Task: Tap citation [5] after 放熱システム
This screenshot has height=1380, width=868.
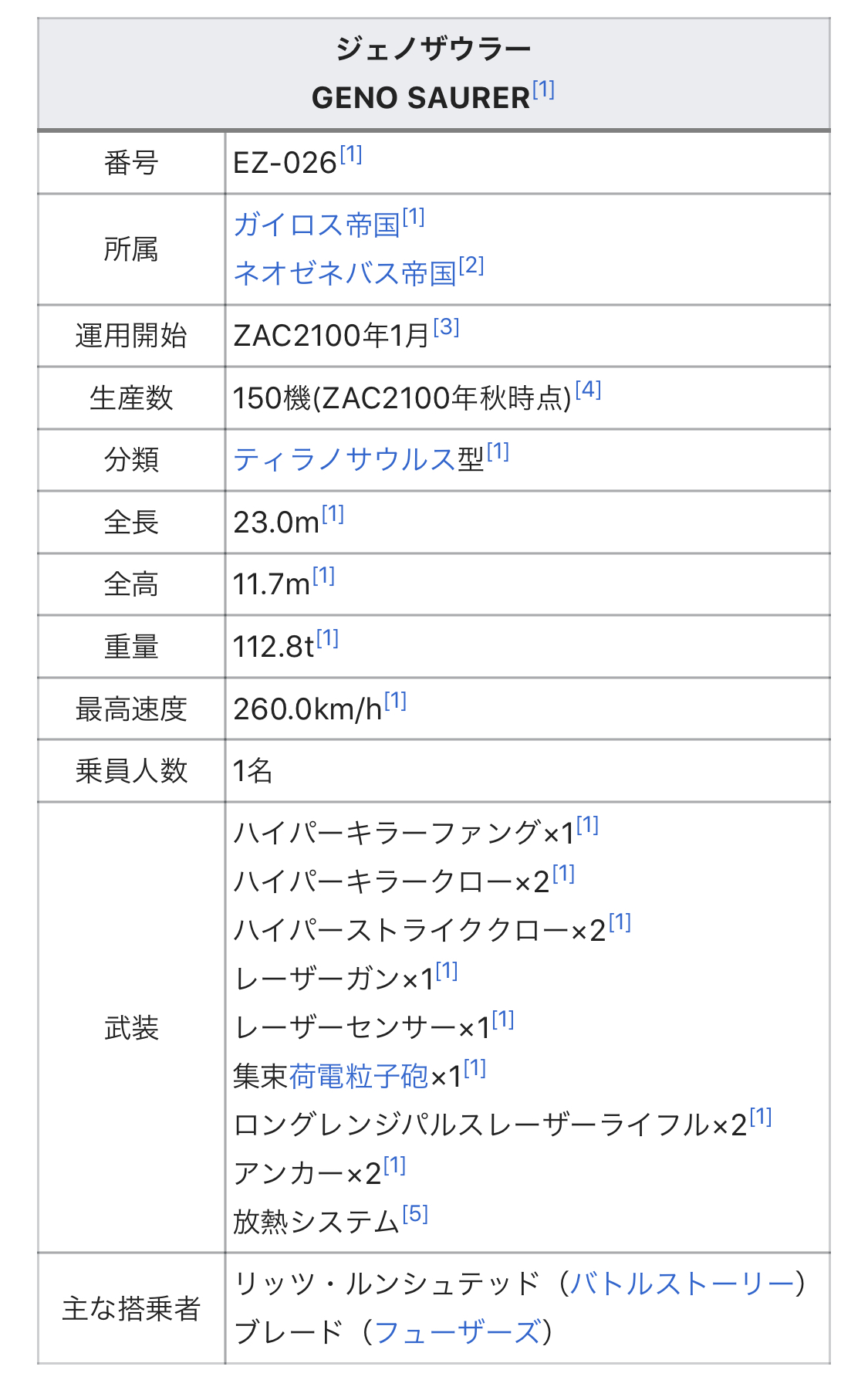Action: 415,1213
